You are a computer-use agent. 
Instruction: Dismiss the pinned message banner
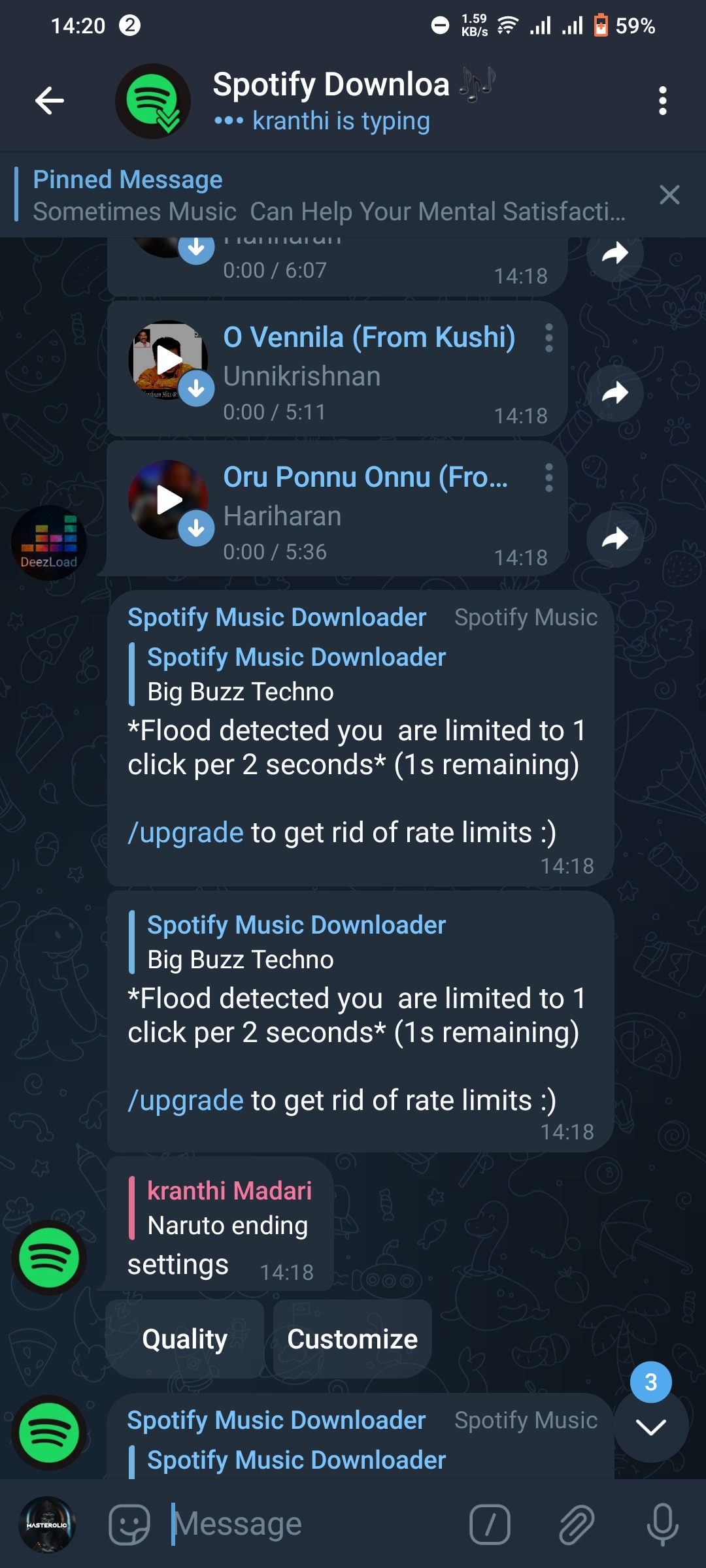(x=669, y=195)
